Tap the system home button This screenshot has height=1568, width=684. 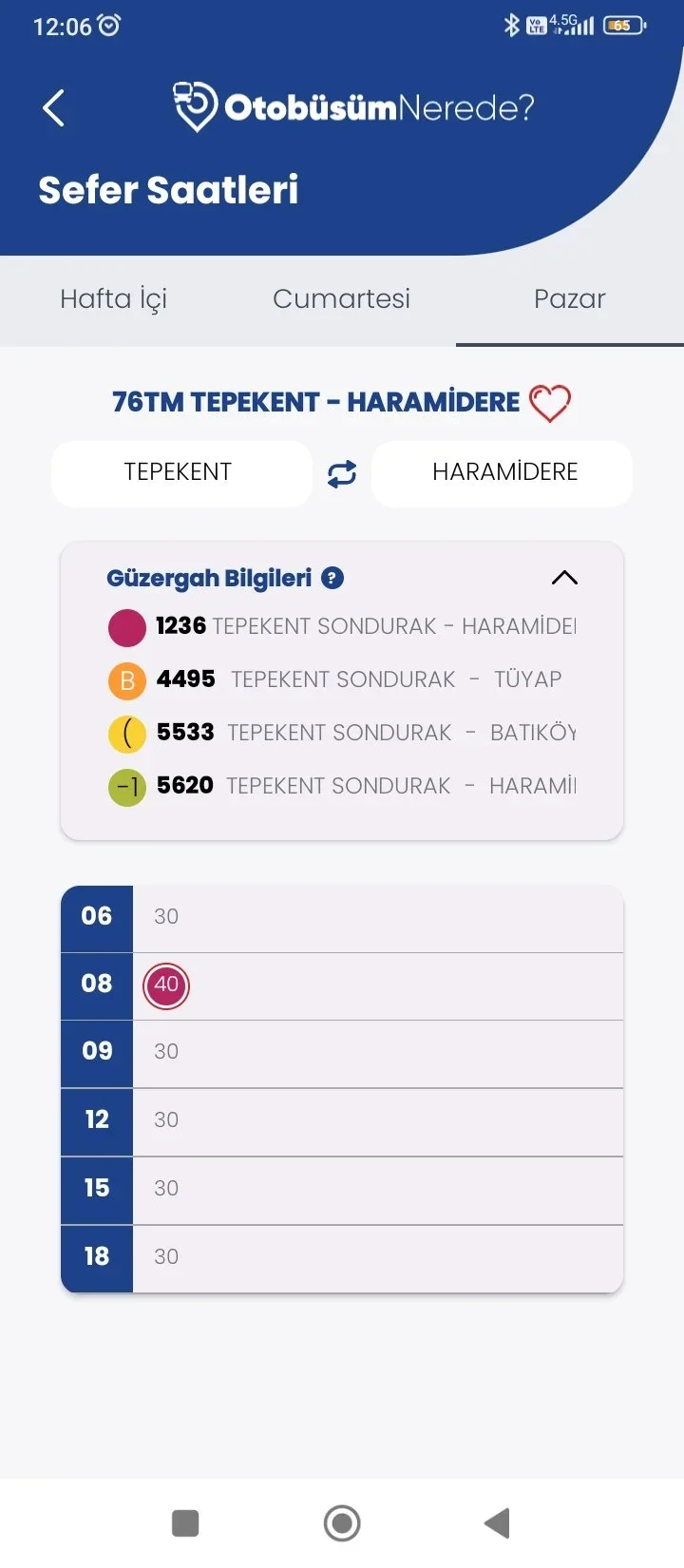(x=342, y=1523)
